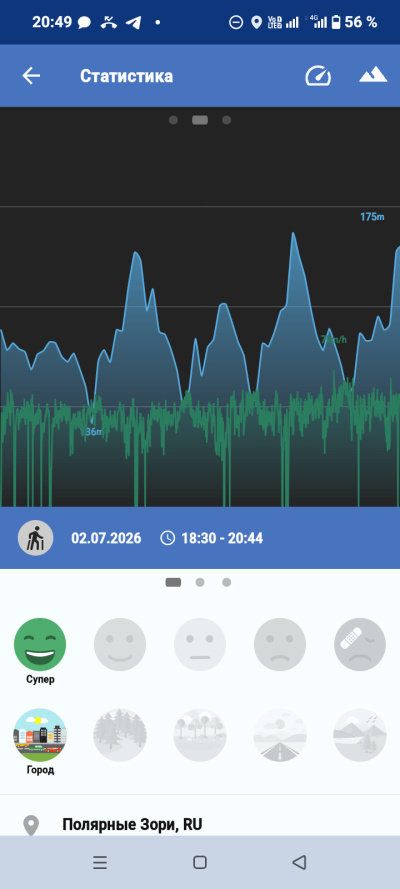Select the neutral mood face
The width and height of the screenshot is (400, 889).
200,644
